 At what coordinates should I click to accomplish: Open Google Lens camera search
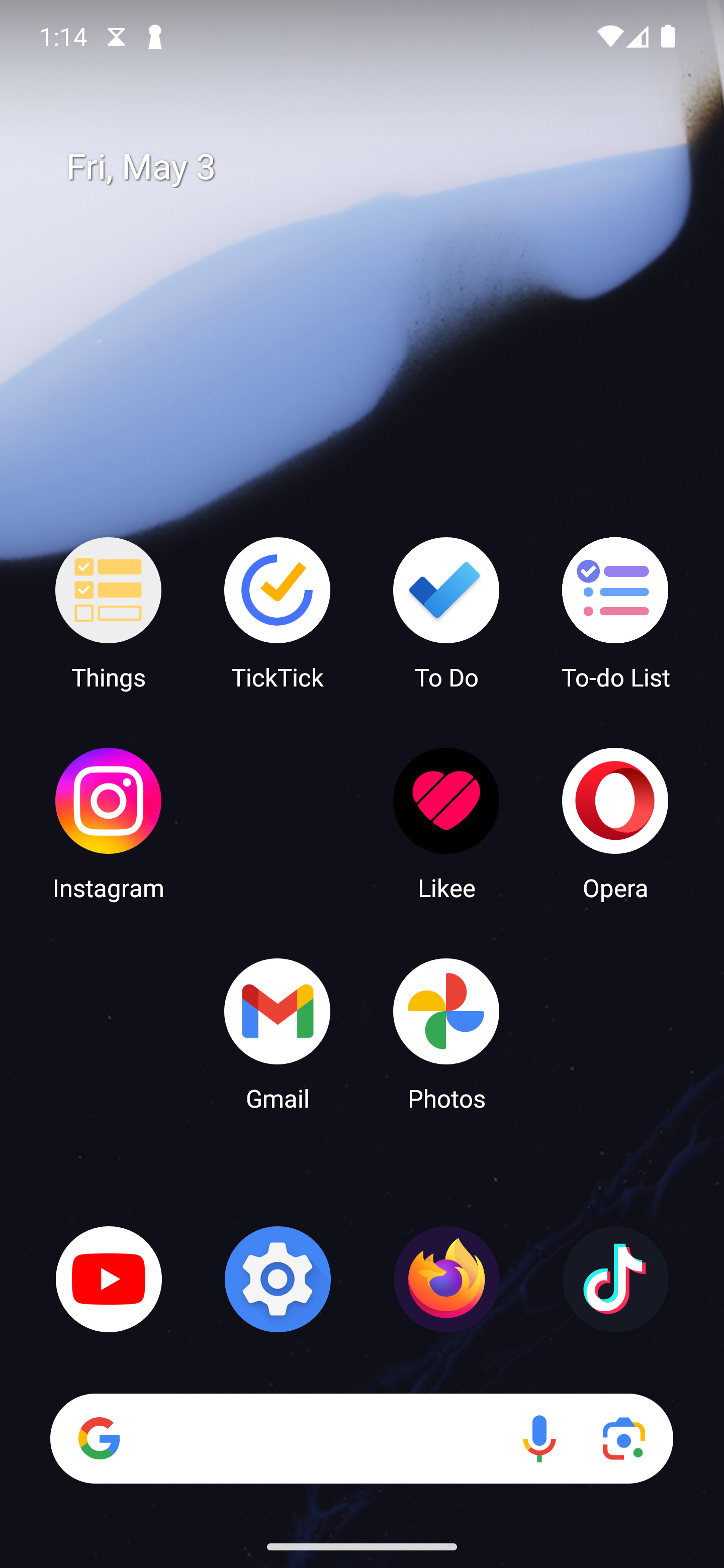(623, 1438)
